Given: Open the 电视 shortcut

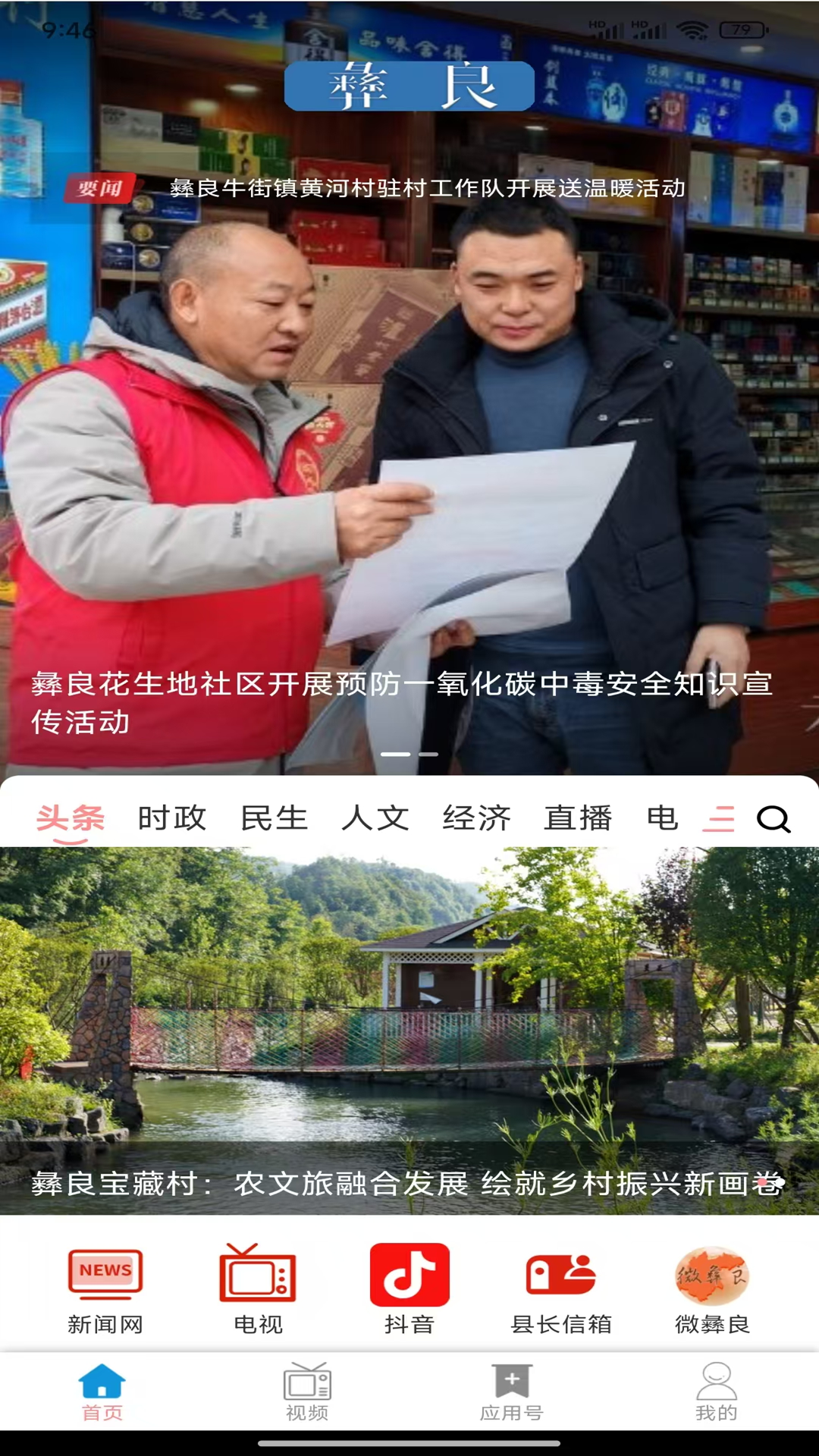Looking at the screenshot, I should click(258, 1291).
